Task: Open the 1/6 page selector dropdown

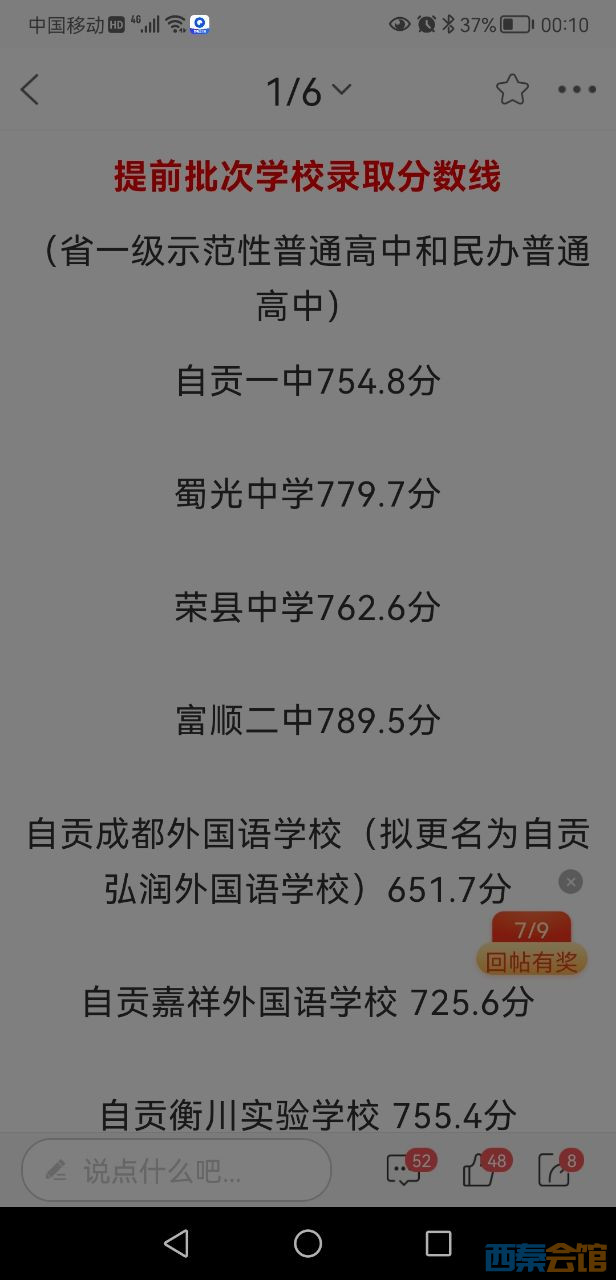Action: (x=308, y=92)
